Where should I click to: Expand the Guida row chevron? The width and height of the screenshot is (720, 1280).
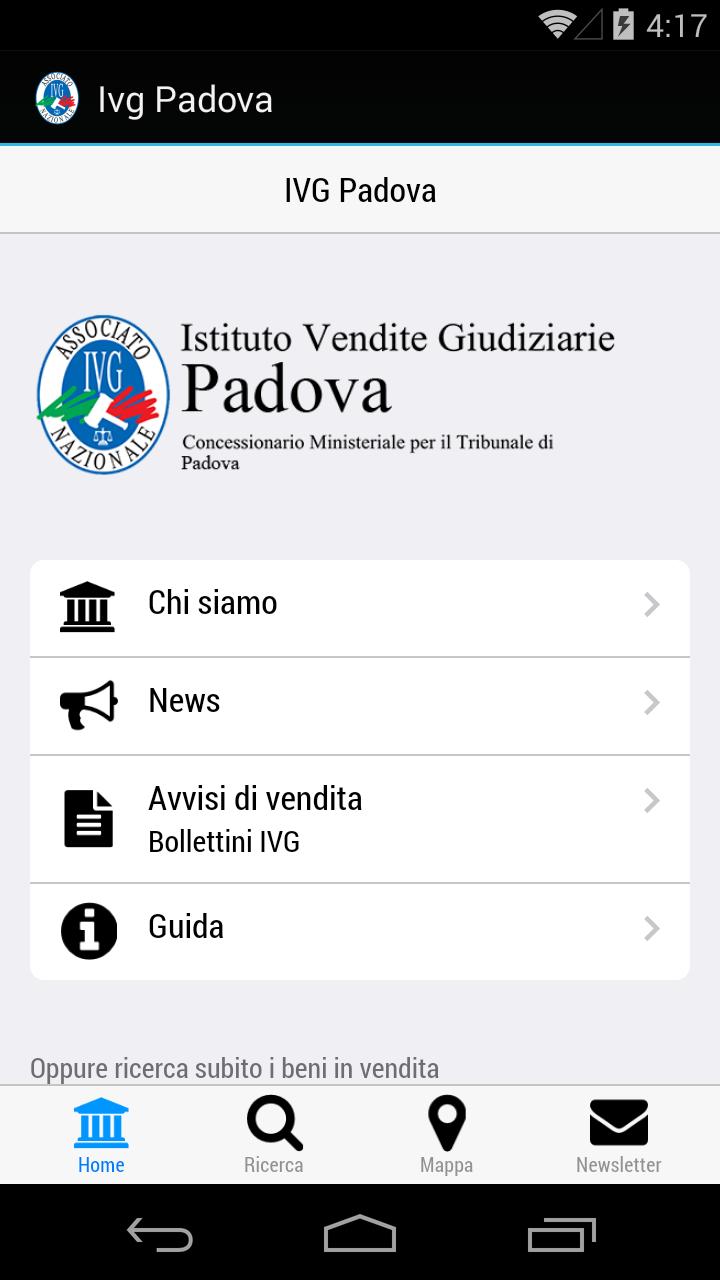click(652, 930)
